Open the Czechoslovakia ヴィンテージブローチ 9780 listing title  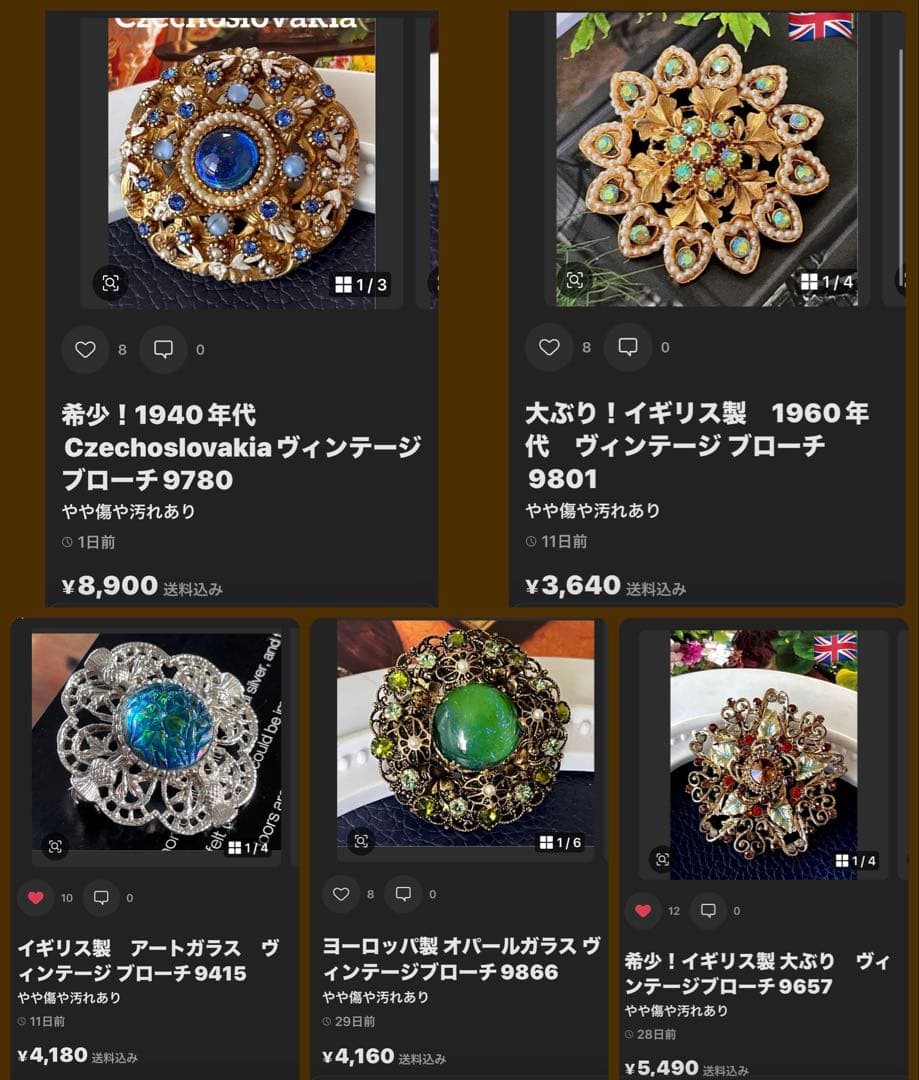point(240,438)
